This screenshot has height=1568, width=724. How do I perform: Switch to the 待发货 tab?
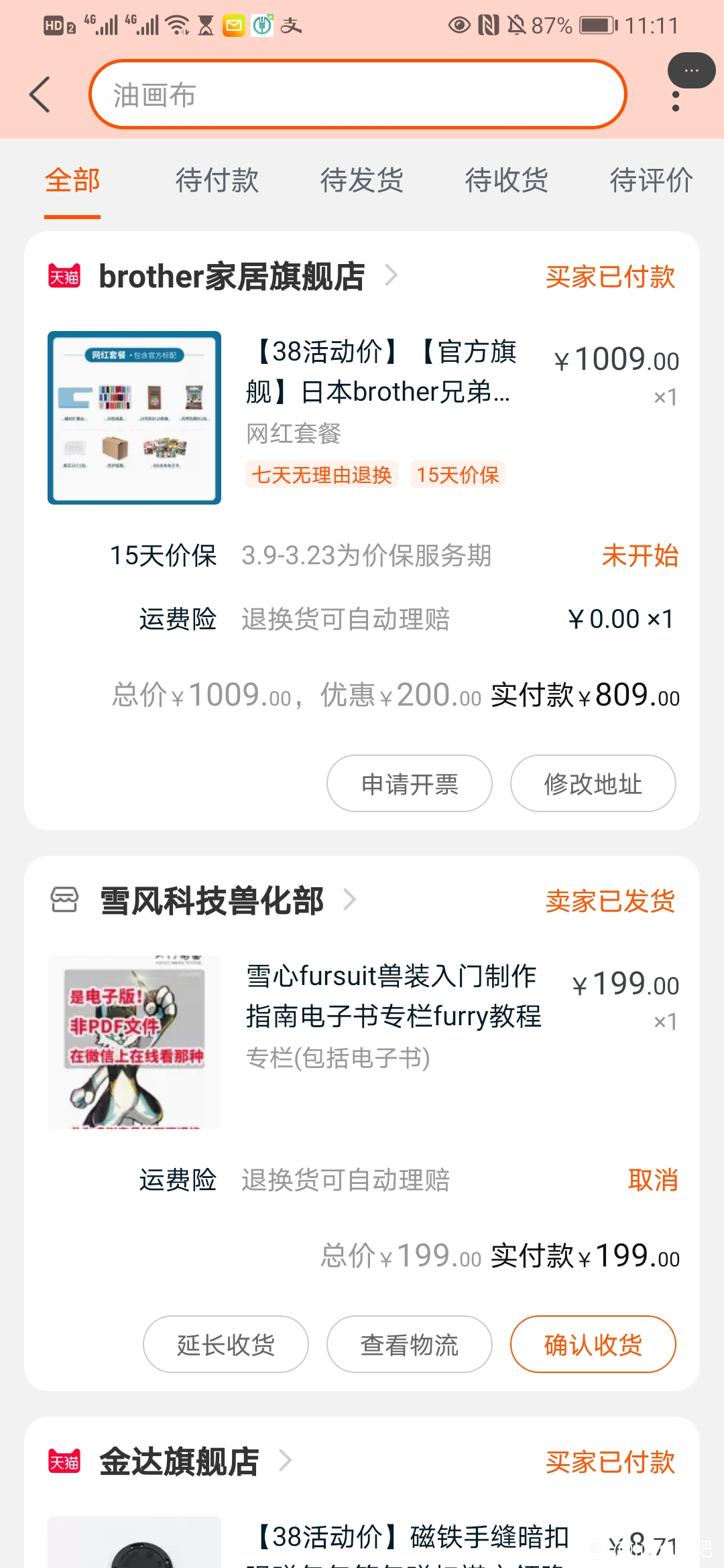[x=361, y=180]
